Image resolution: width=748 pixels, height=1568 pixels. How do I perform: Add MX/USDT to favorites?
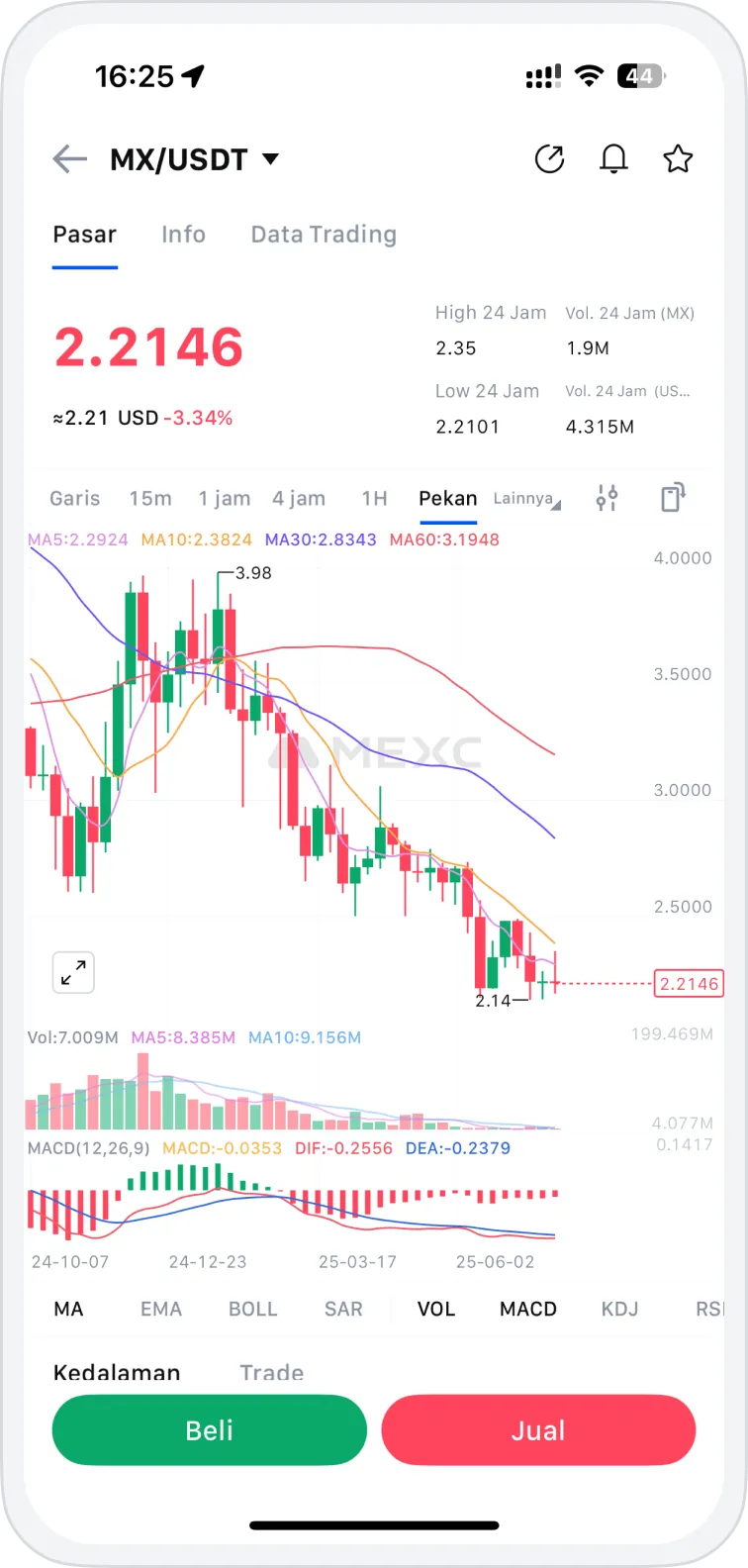tap(678, 158)
